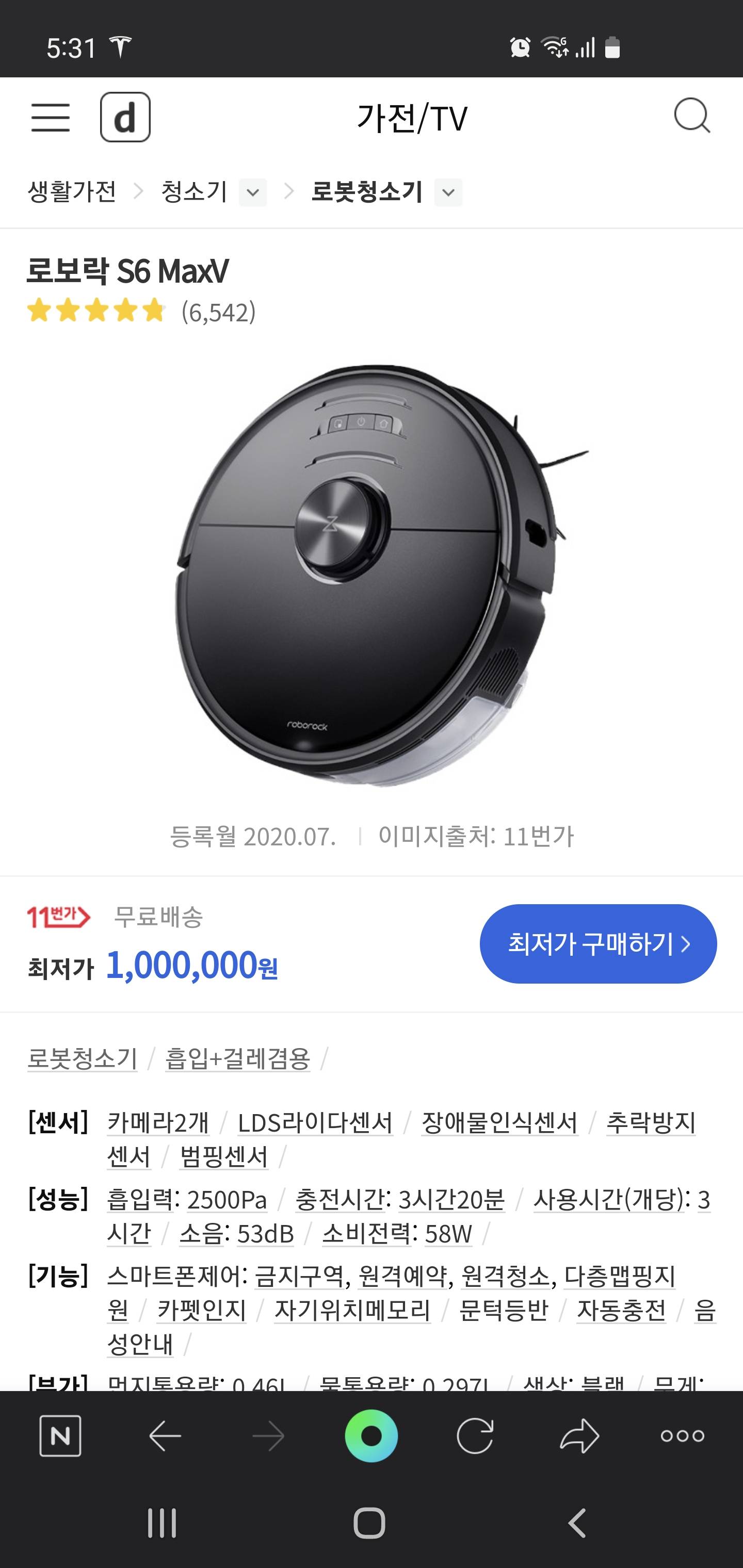The height and width of the screenshot is (1568, 743).
Task: Open the browser's three-dot menu
Action: point(682,1436)
